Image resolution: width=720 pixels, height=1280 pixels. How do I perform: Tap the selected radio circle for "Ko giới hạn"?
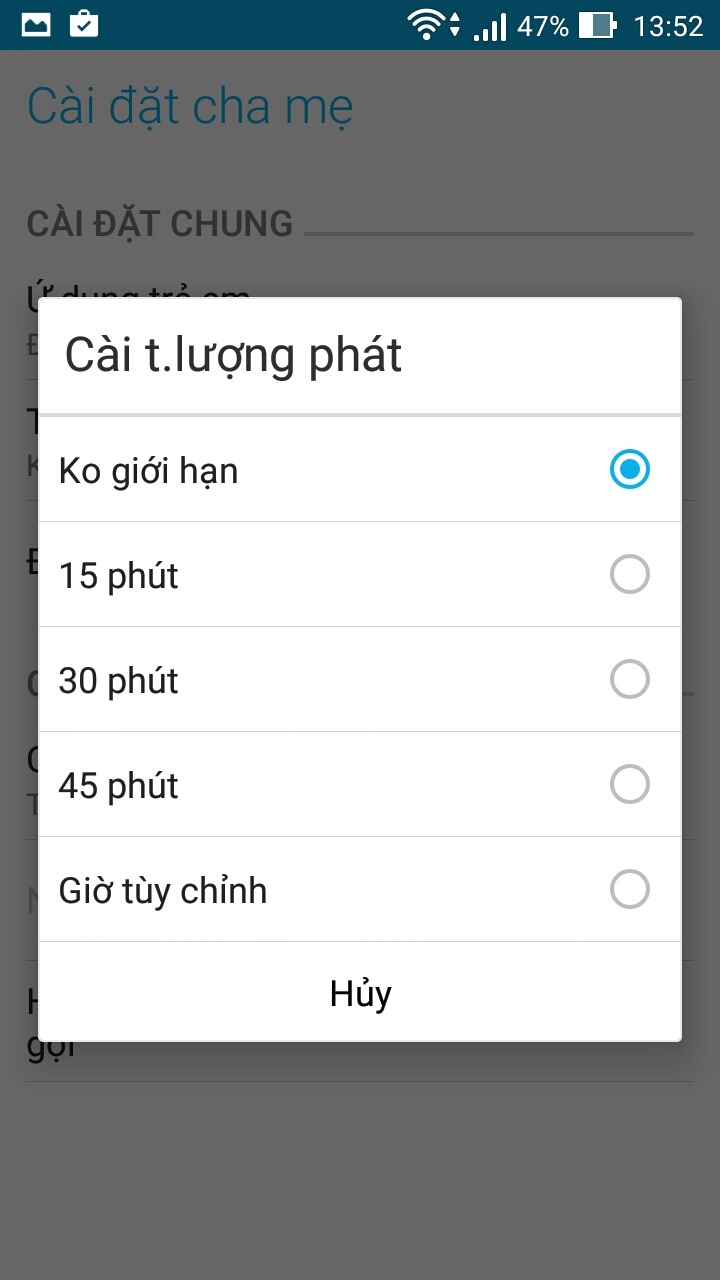[x=629, y=468]
